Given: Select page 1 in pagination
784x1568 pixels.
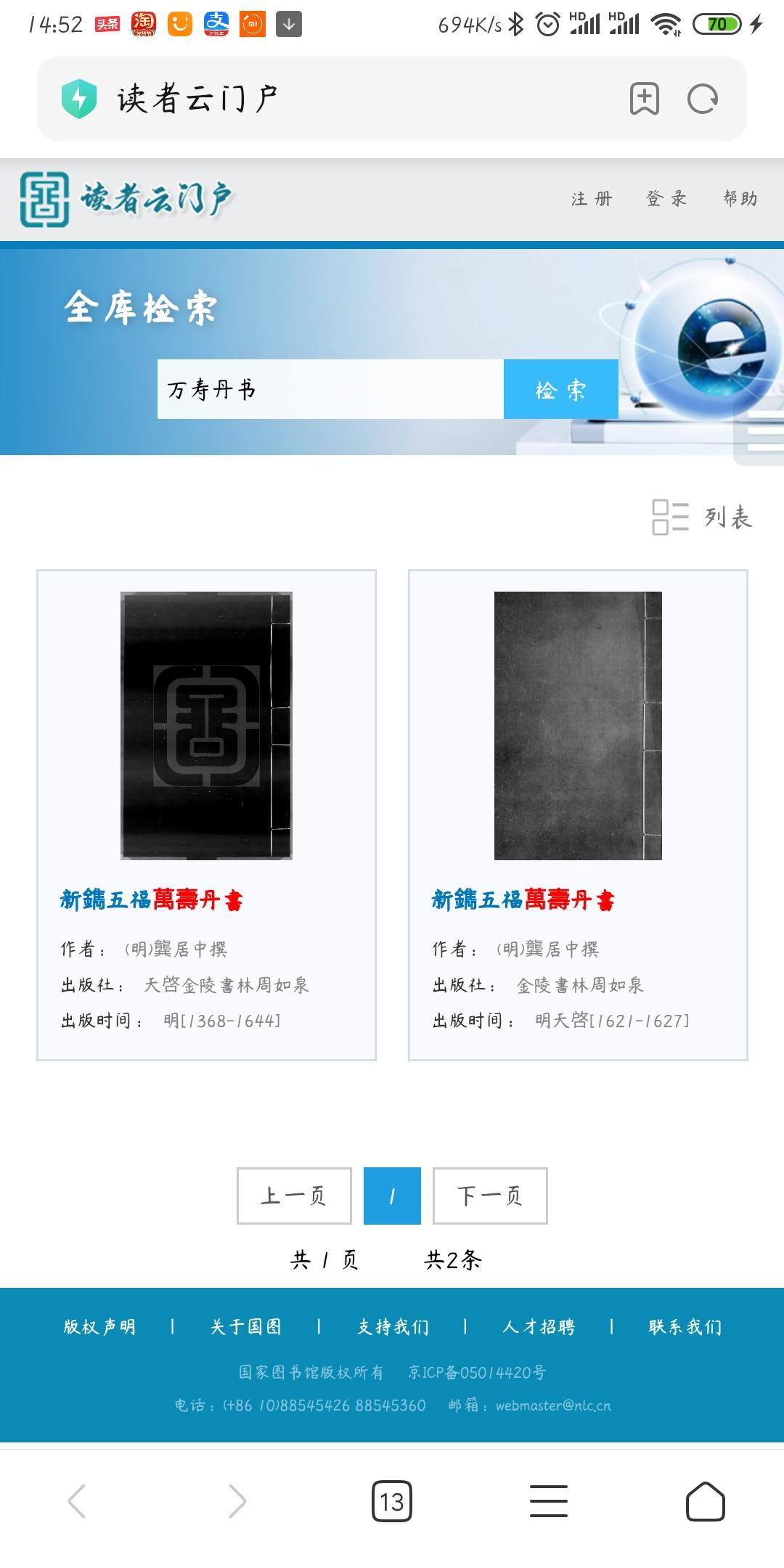Looking at the screenshot, I should click(x=392, y=1196).
